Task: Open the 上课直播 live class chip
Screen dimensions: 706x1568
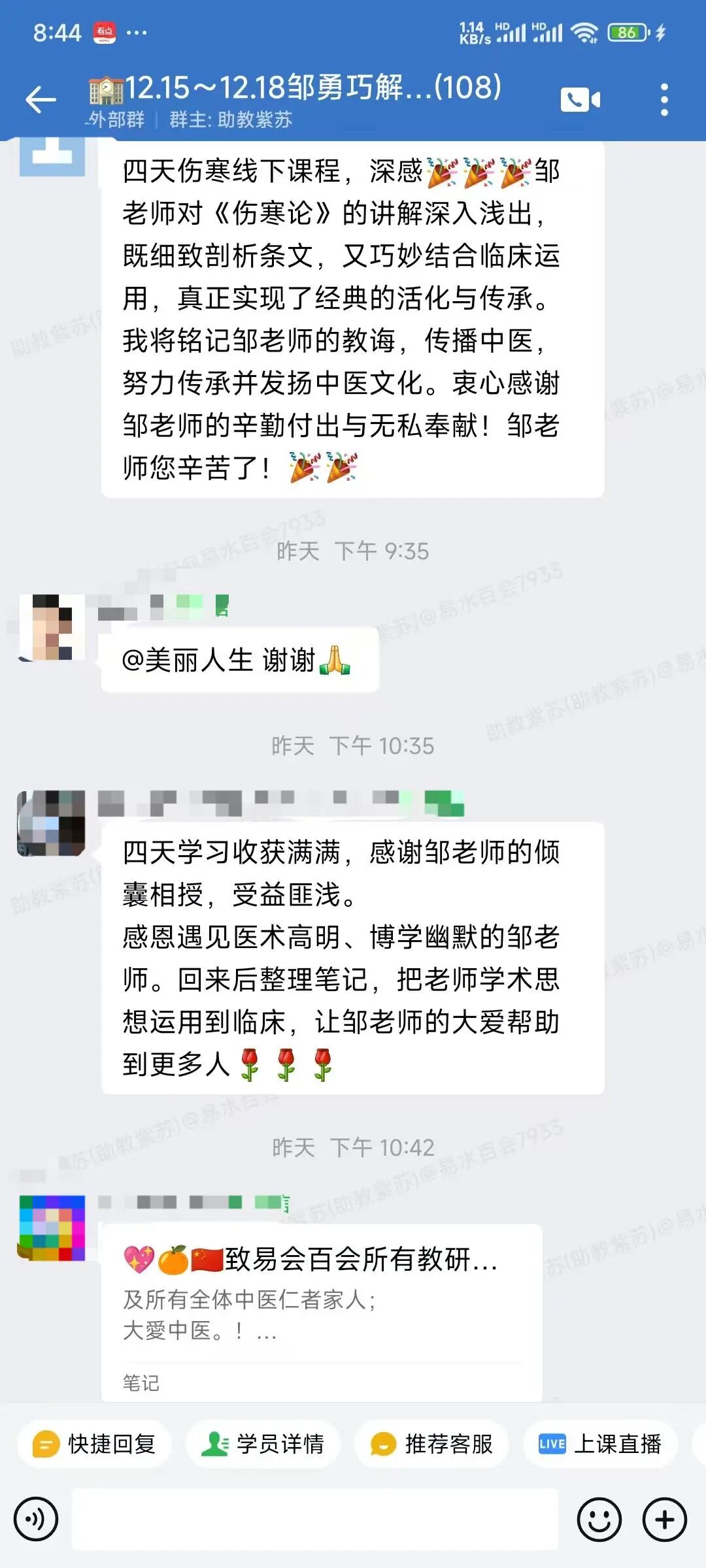Action: [x=600, y=1444]
